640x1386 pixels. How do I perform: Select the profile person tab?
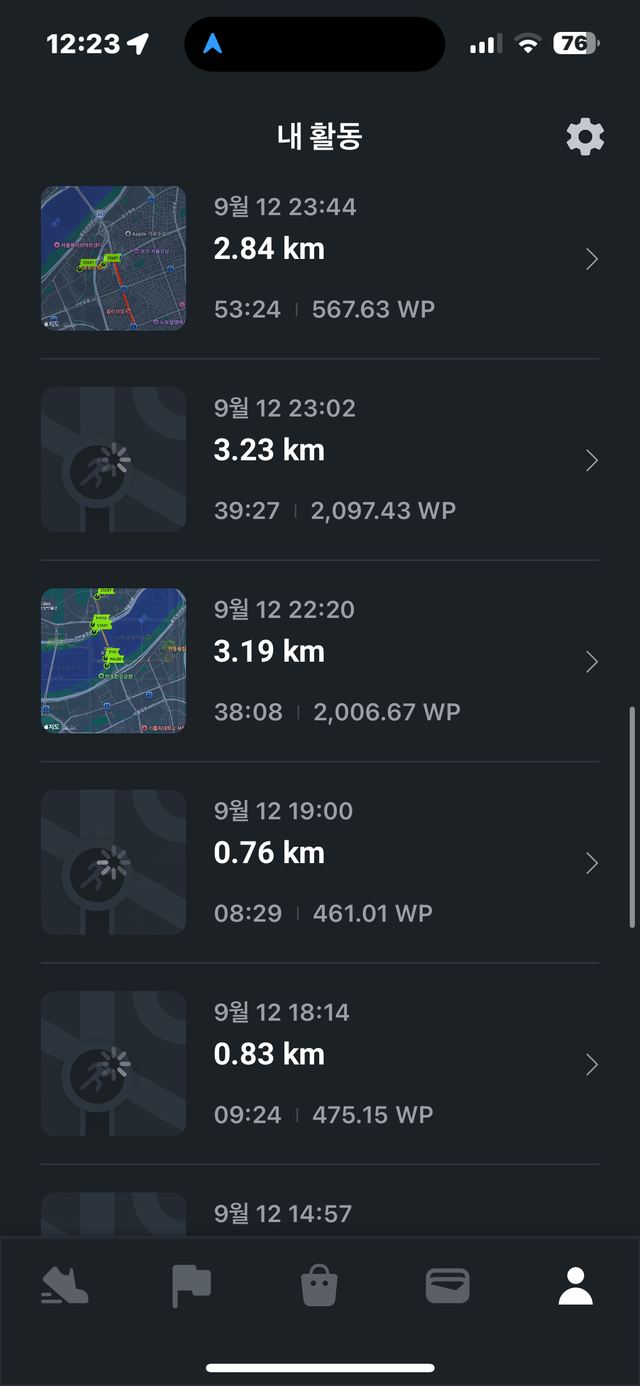576,1286
